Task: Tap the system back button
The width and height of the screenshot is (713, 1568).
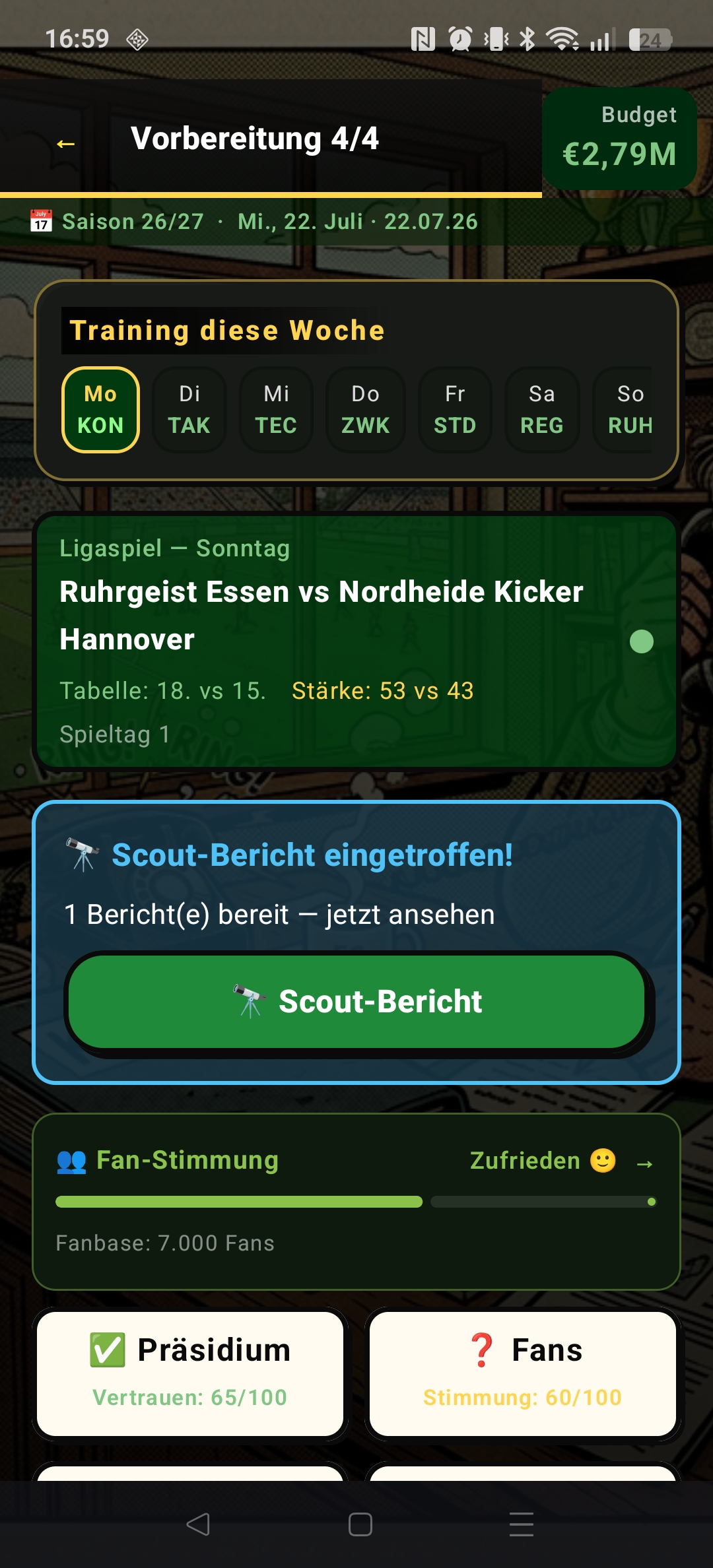Action: [x=197, y=1524]
